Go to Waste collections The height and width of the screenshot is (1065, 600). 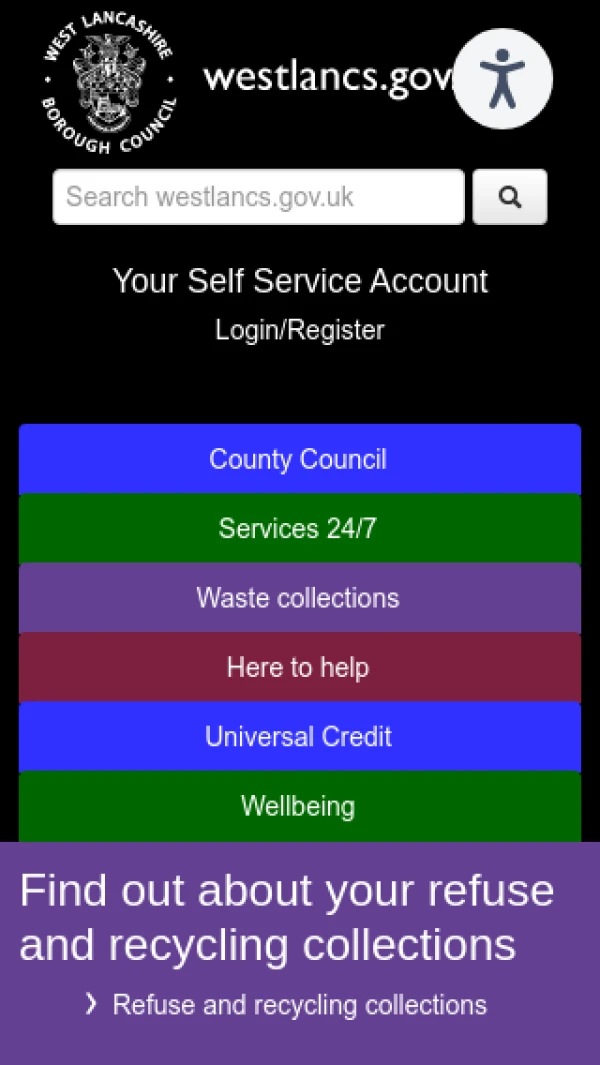[299, 598]
